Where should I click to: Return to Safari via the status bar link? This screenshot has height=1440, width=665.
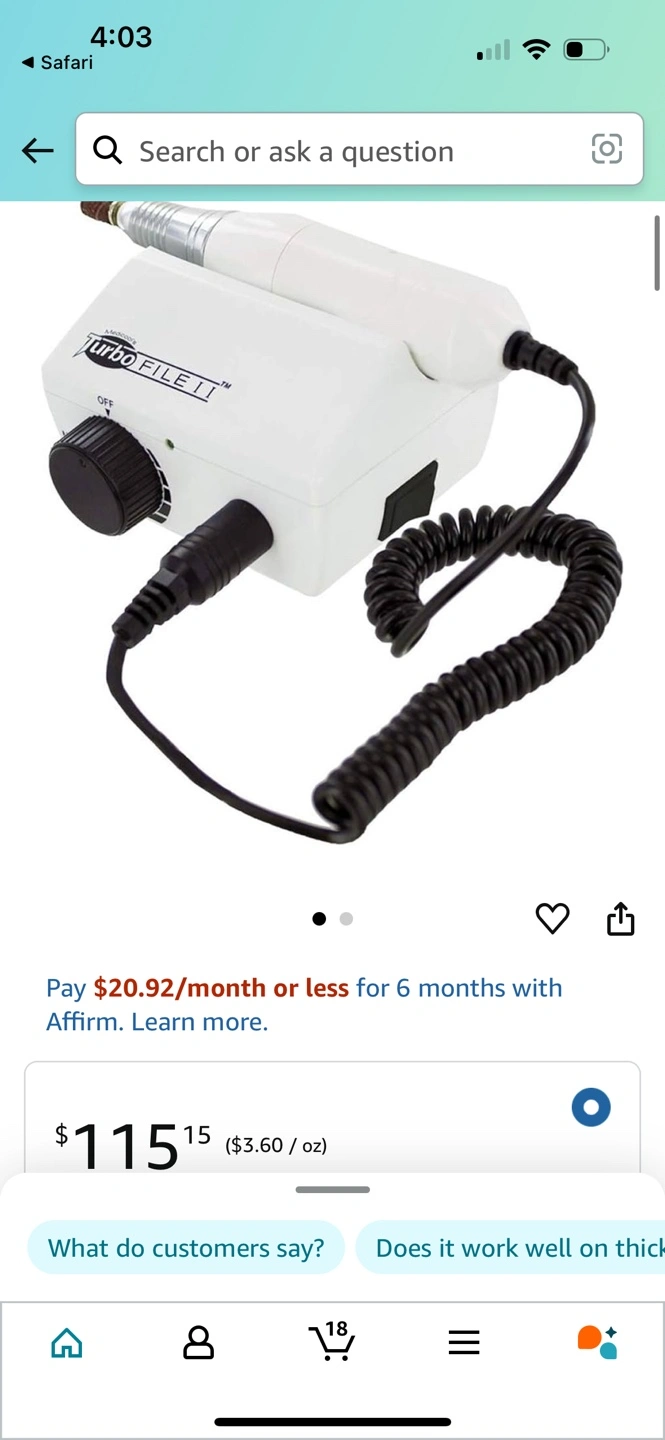pyautogui.click(x=57, y=62)
